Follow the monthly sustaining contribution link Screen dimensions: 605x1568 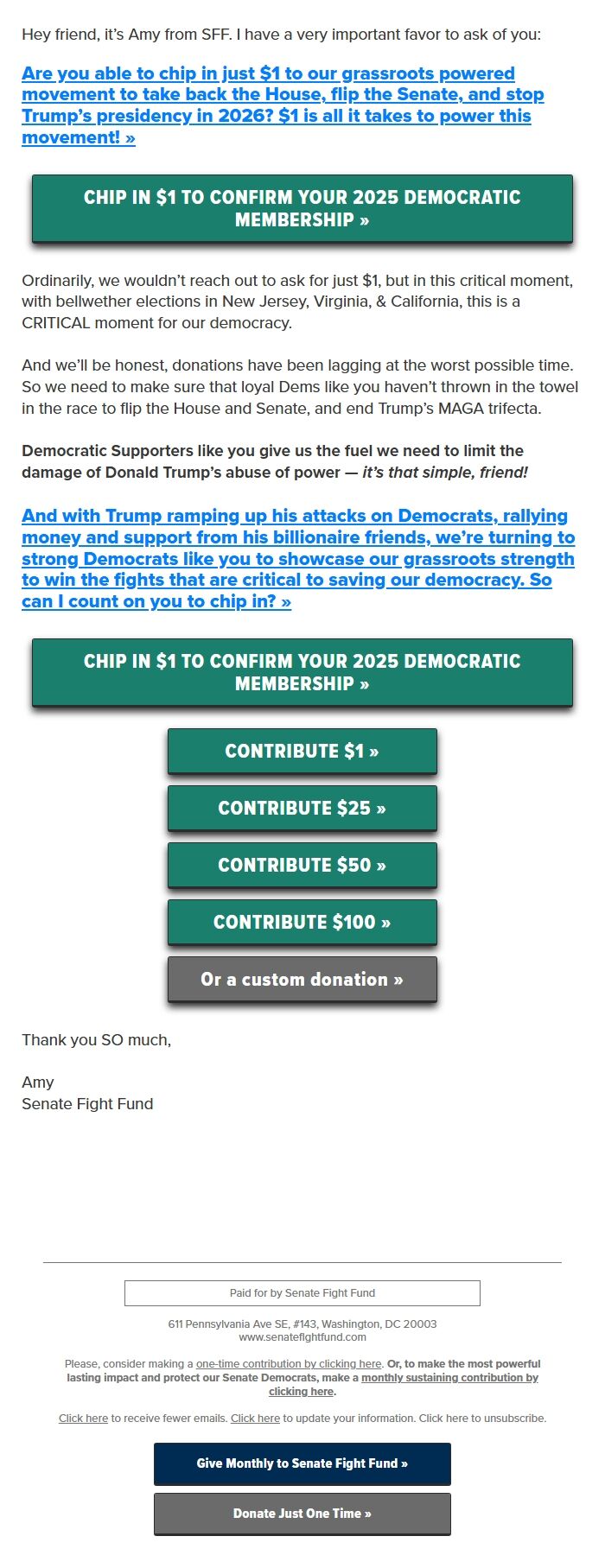pyautogui.click(x=449, y=1377)
